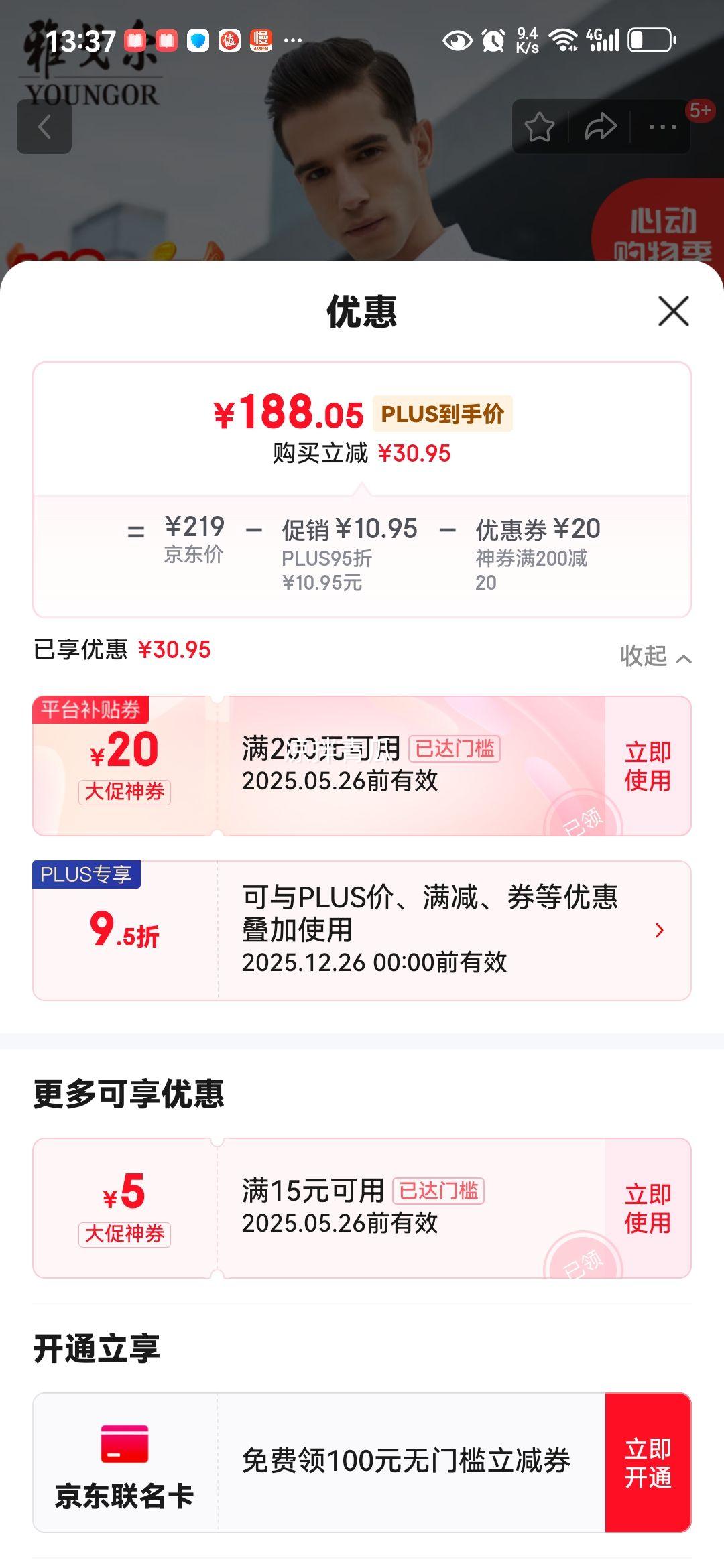
Task: Tap 立即开通 for 京东联名卡
Action: tap(648, 1463)
